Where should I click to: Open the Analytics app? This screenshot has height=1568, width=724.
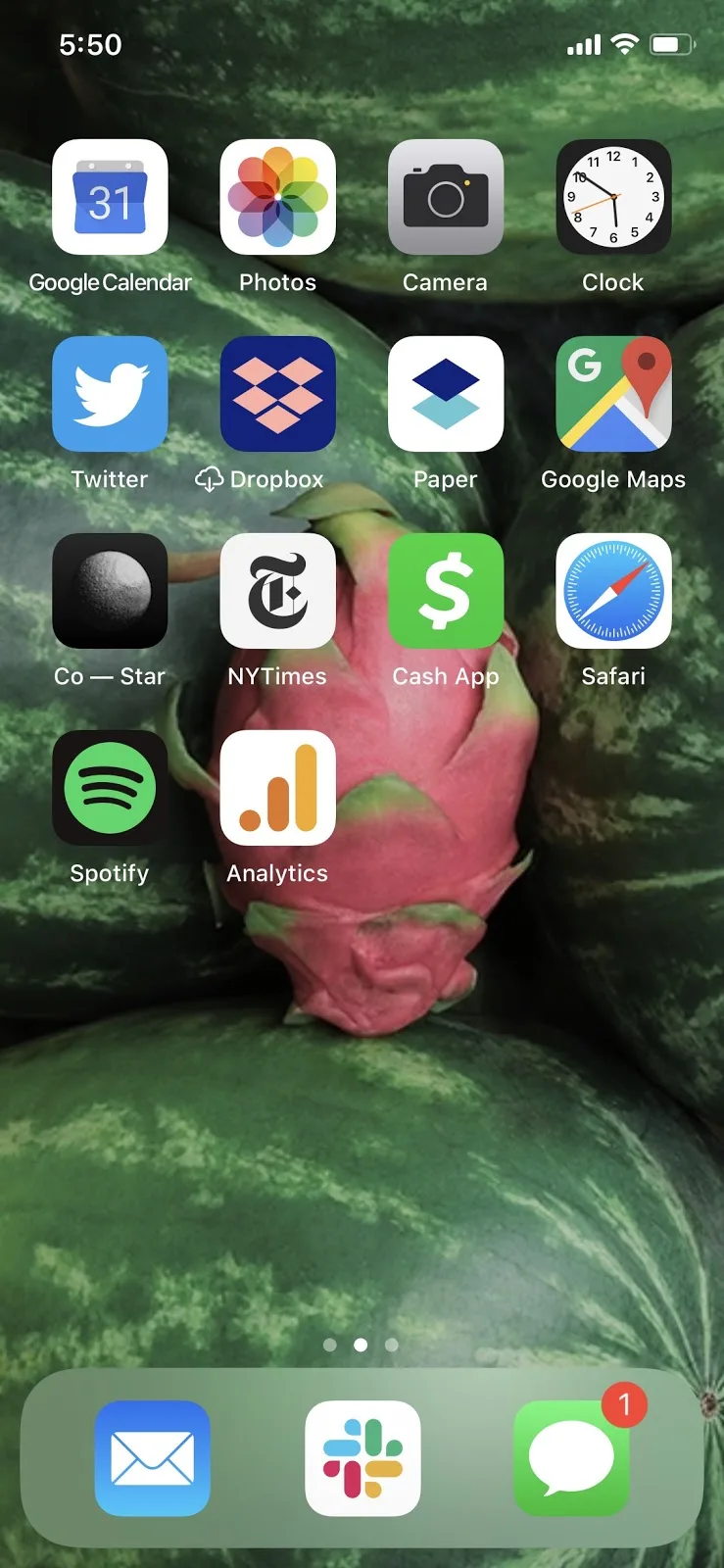tap(278, 788)
